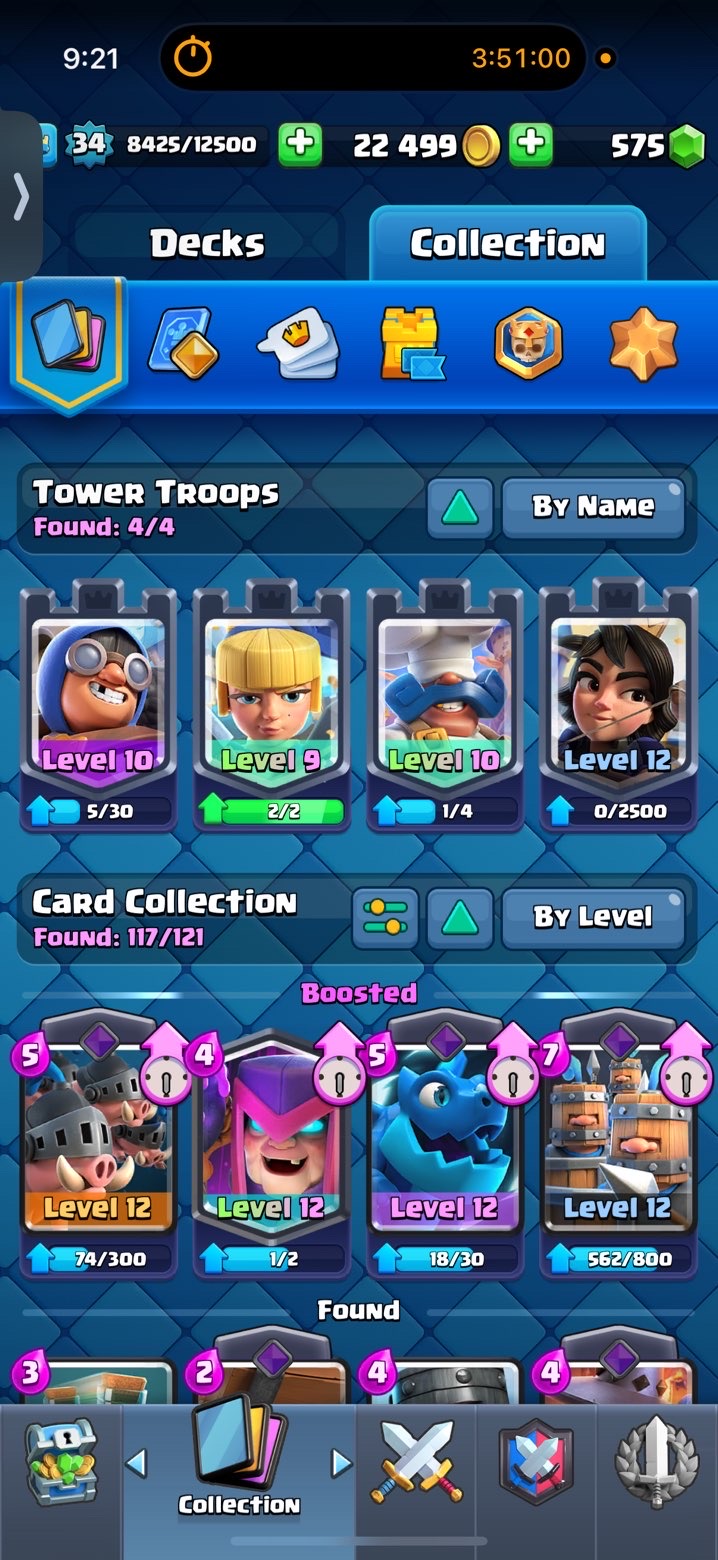Screen dimensions: 718x1560
Task: Switch to the Decks tab
Action: 207,243
